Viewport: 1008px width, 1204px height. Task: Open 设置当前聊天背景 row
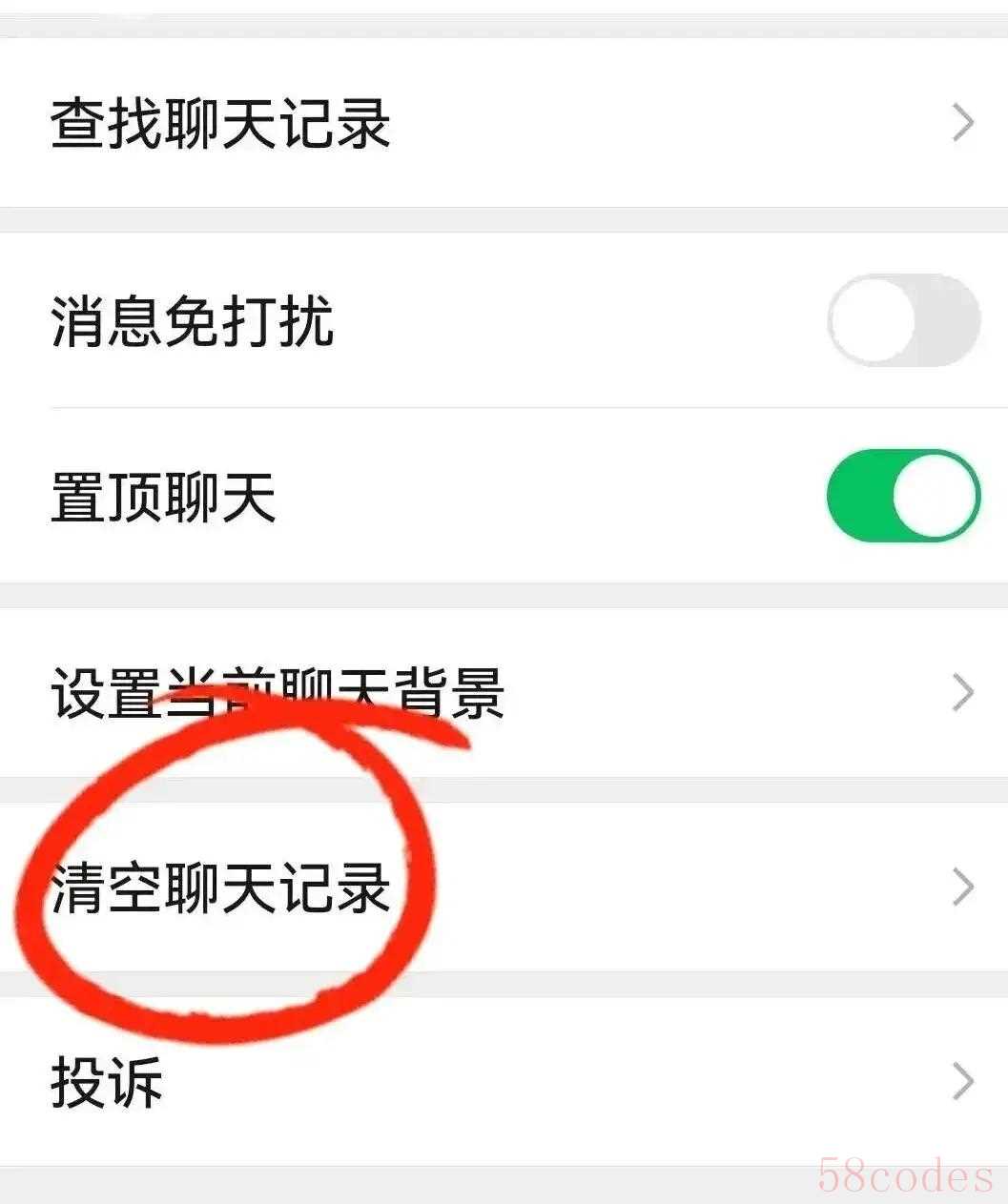click(x=504, y=693)
